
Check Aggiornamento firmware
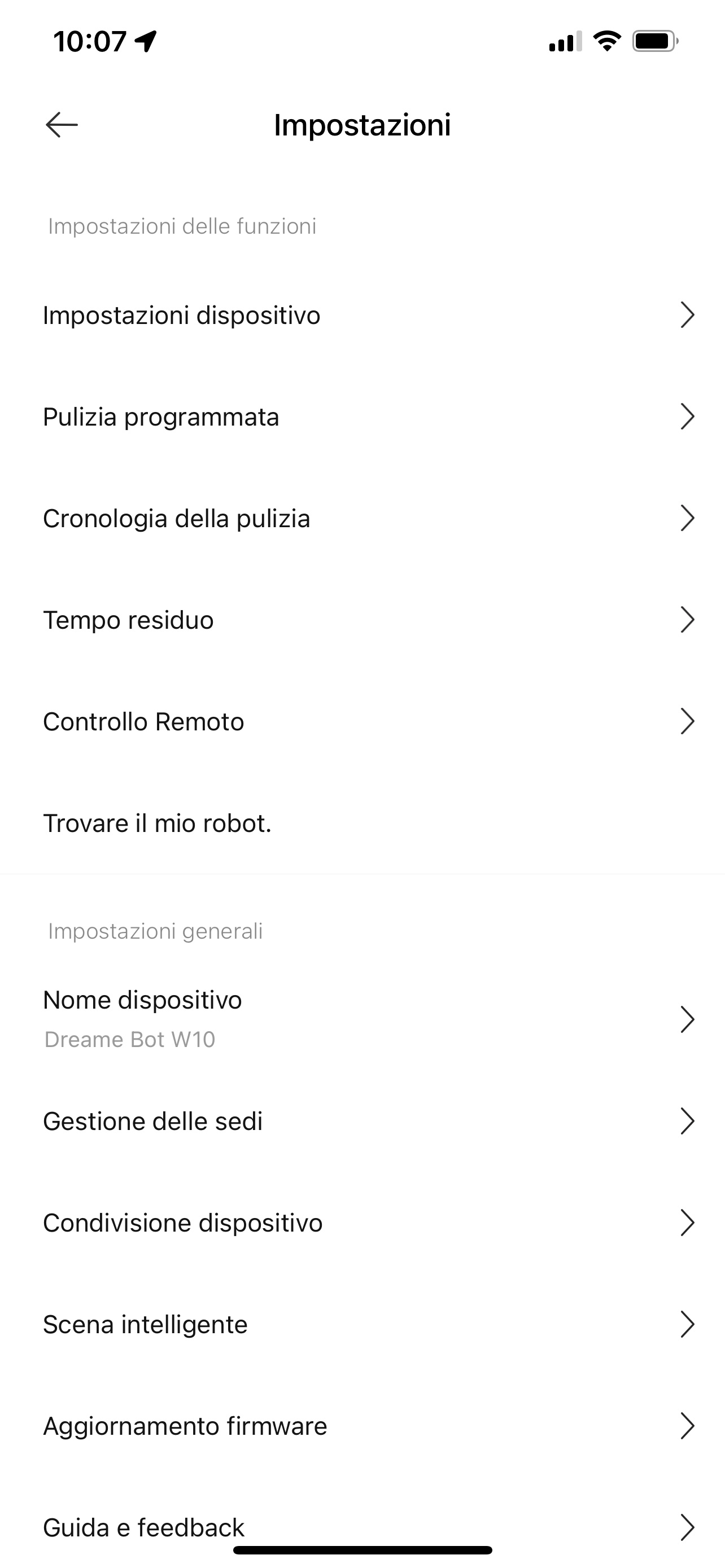tap(362, 1426)
